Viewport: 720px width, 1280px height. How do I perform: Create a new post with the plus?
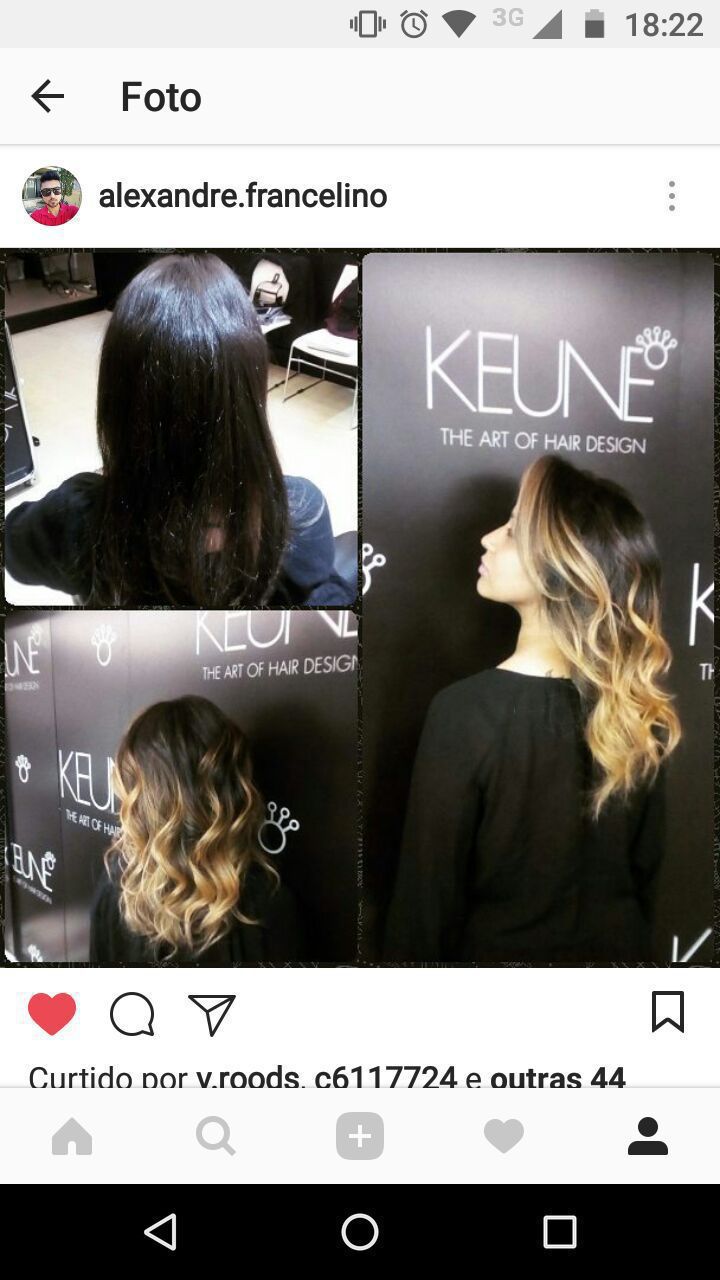(360, 1137)
